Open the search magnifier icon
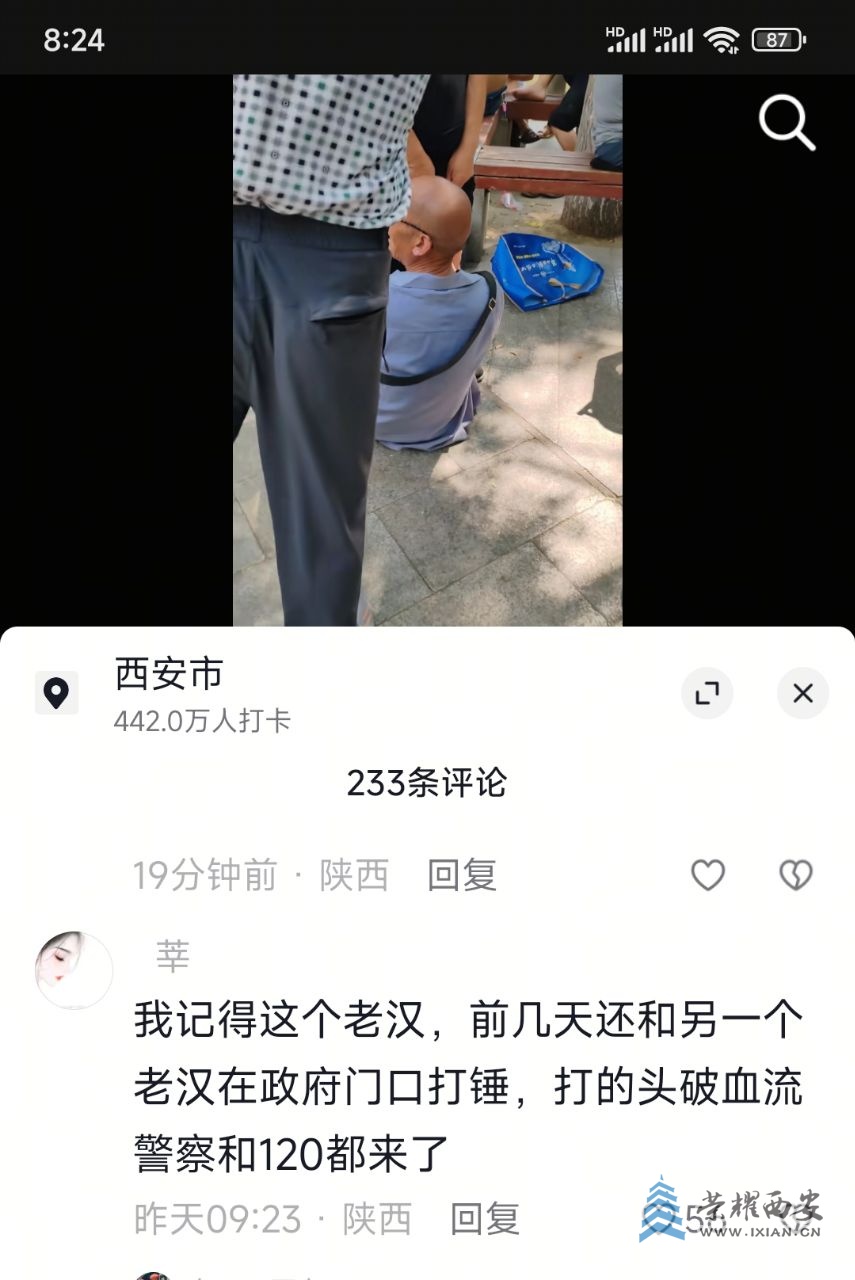Screen dimensions: 855x1280 786,123
